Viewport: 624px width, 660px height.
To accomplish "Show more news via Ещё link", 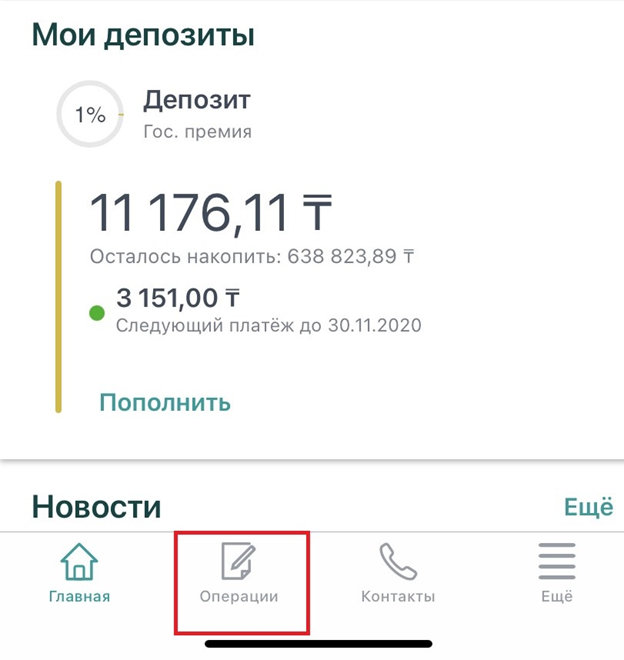I will (587, 507).
